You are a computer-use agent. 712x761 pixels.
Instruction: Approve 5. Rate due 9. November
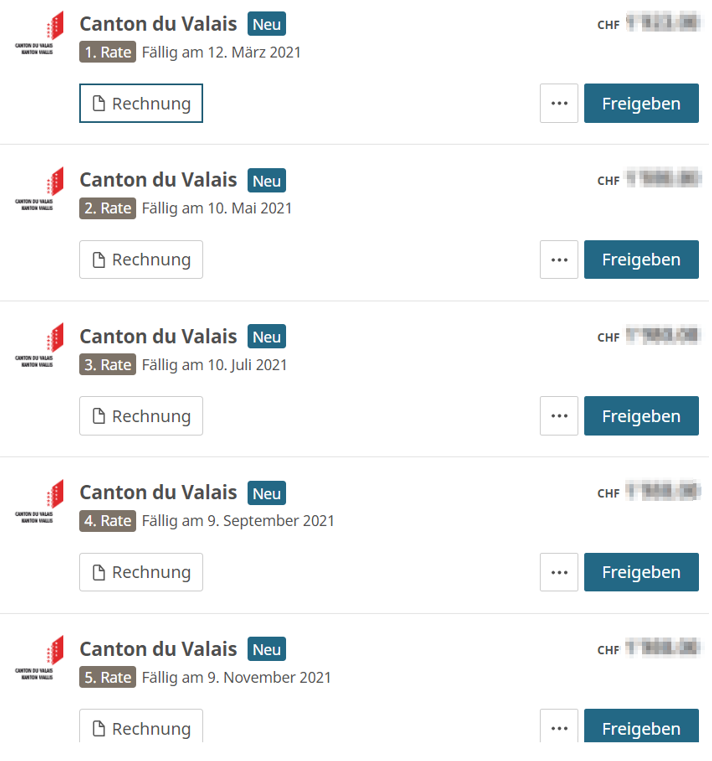(641, 727)
